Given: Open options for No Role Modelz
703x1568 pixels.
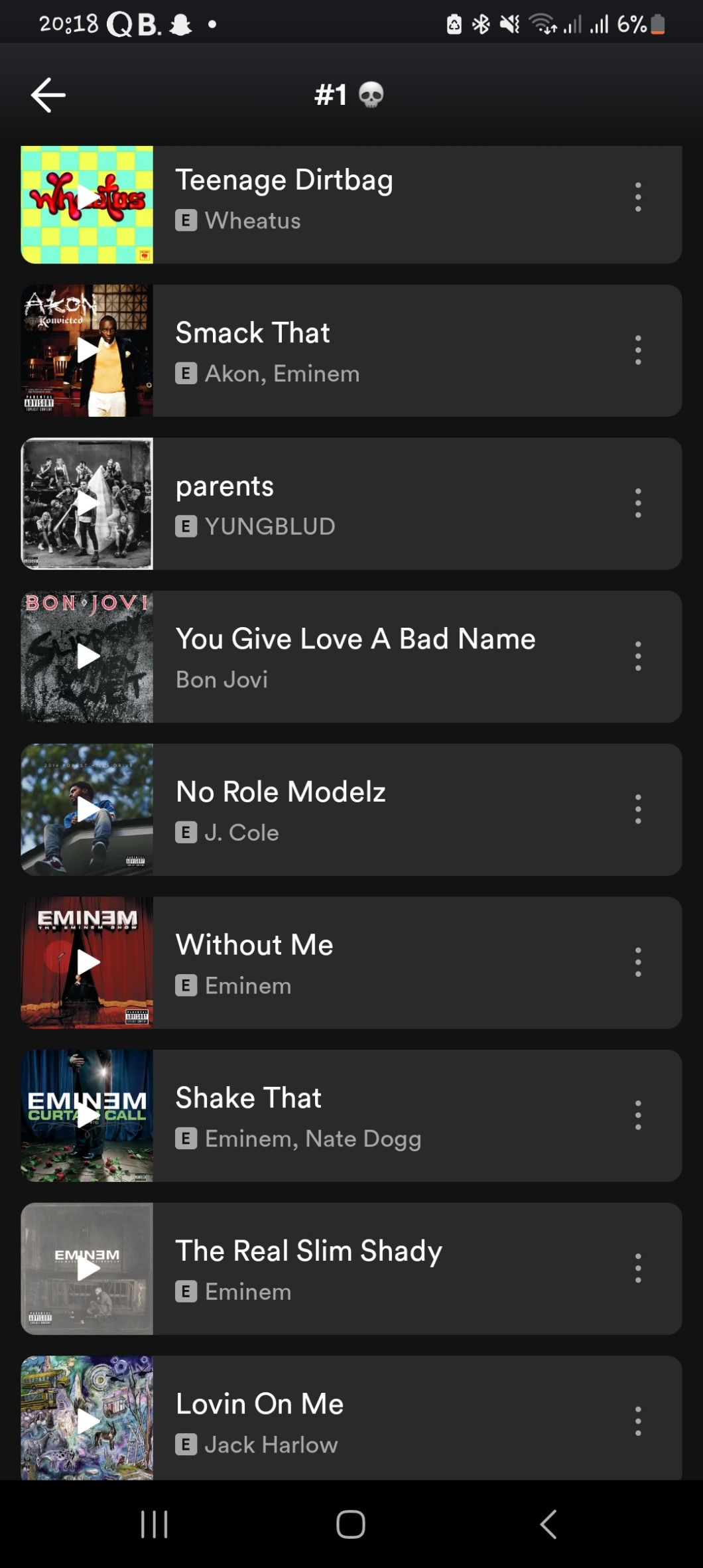Looking at the screenshot, I should 637,809.
